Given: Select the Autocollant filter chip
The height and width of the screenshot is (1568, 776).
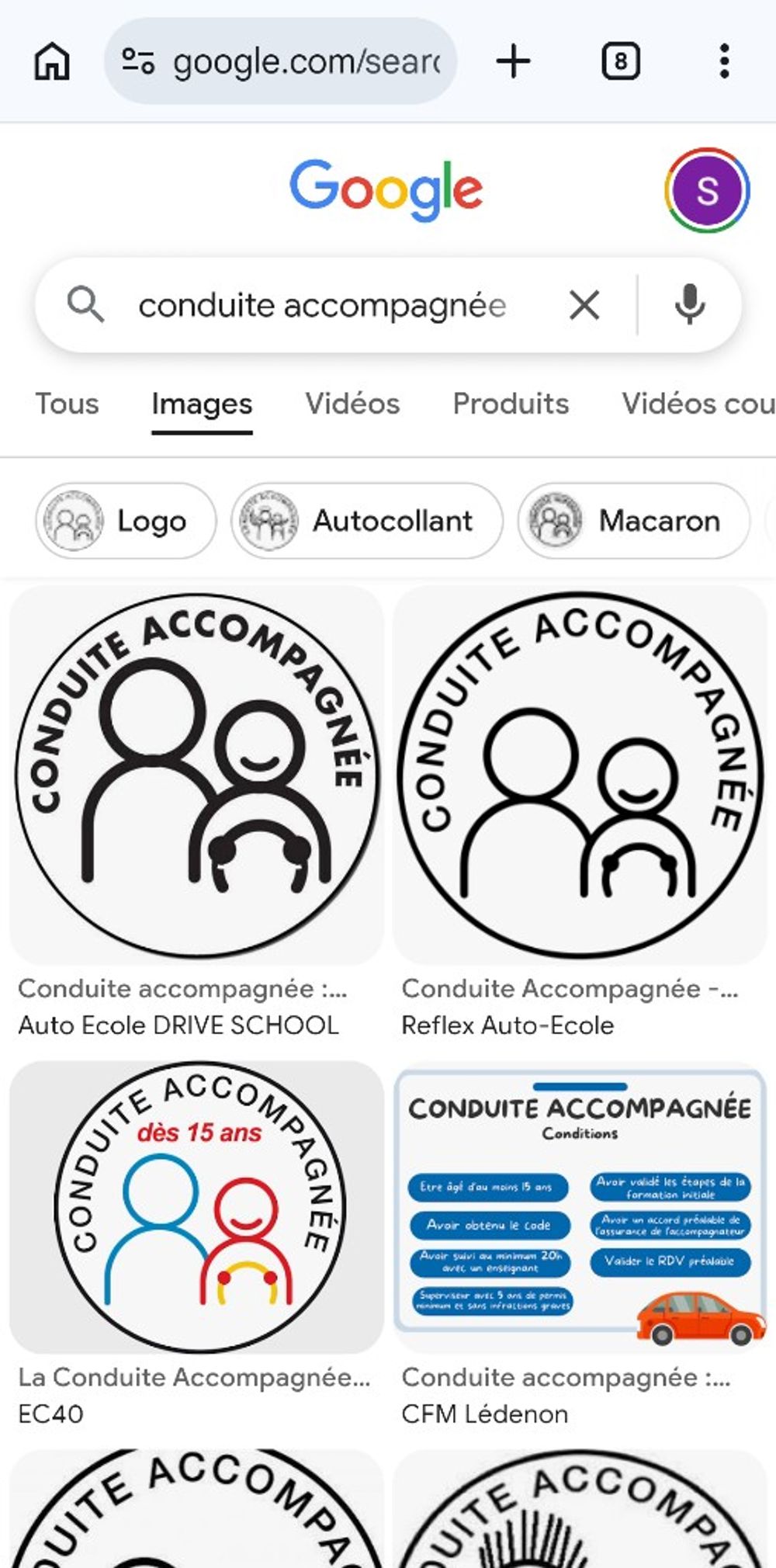Looking at the screenshot, I should point(366,521).
